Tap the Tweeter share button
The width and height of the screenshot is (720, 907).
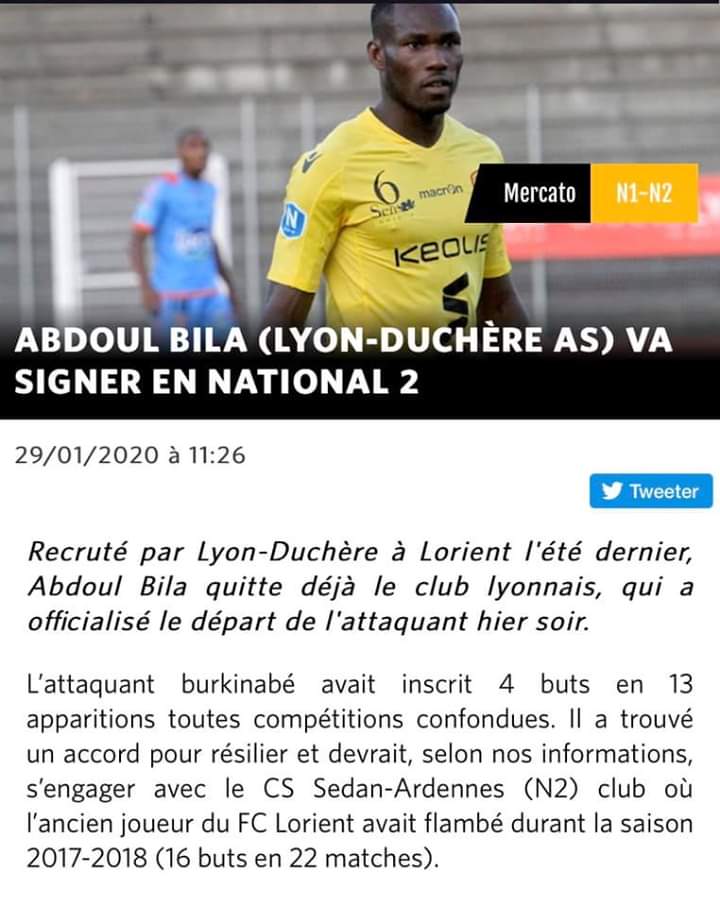pyautogui.click(x=650, y=491)
